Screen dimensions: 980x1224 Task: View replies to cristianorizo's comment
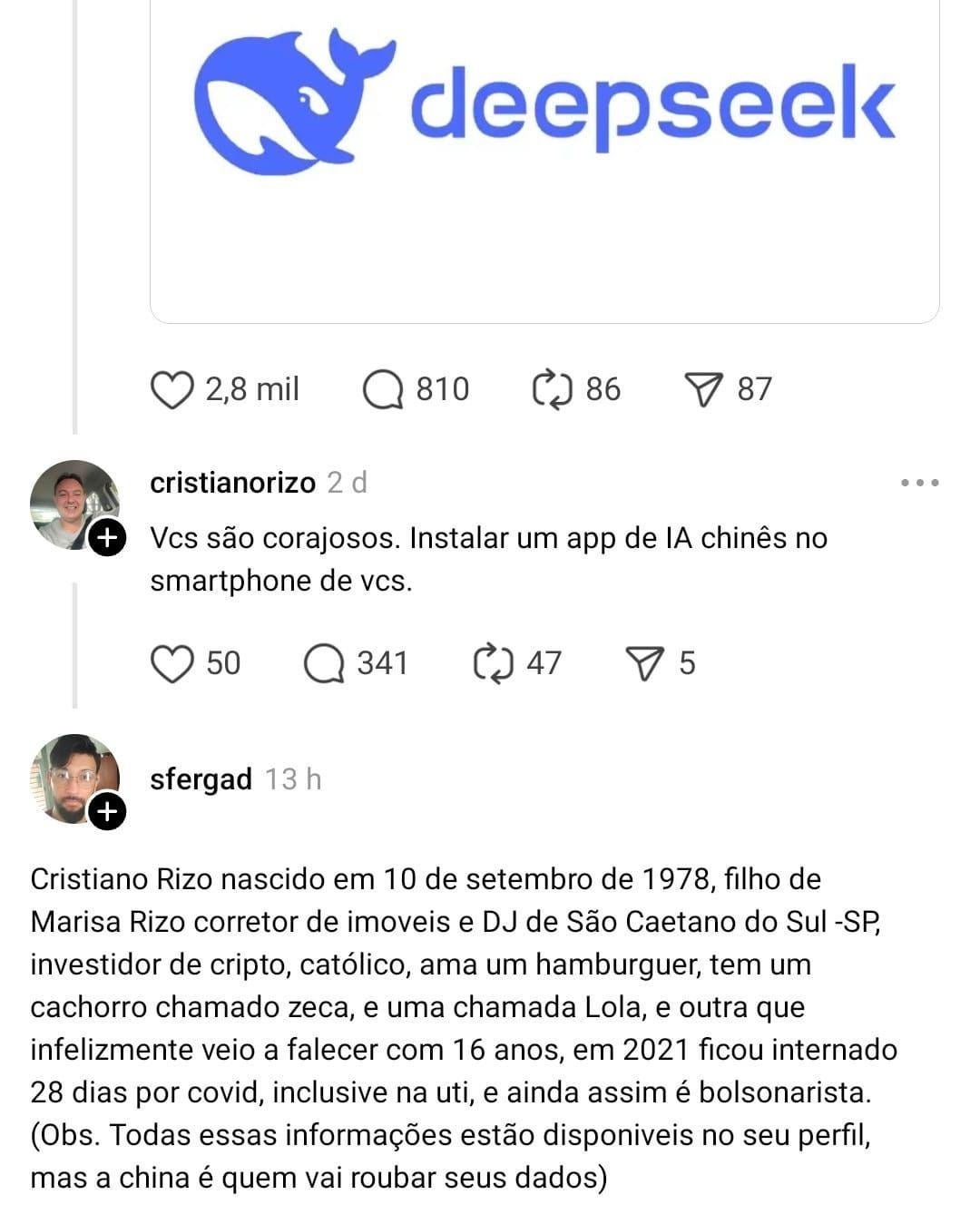click(x=324, y=663)
